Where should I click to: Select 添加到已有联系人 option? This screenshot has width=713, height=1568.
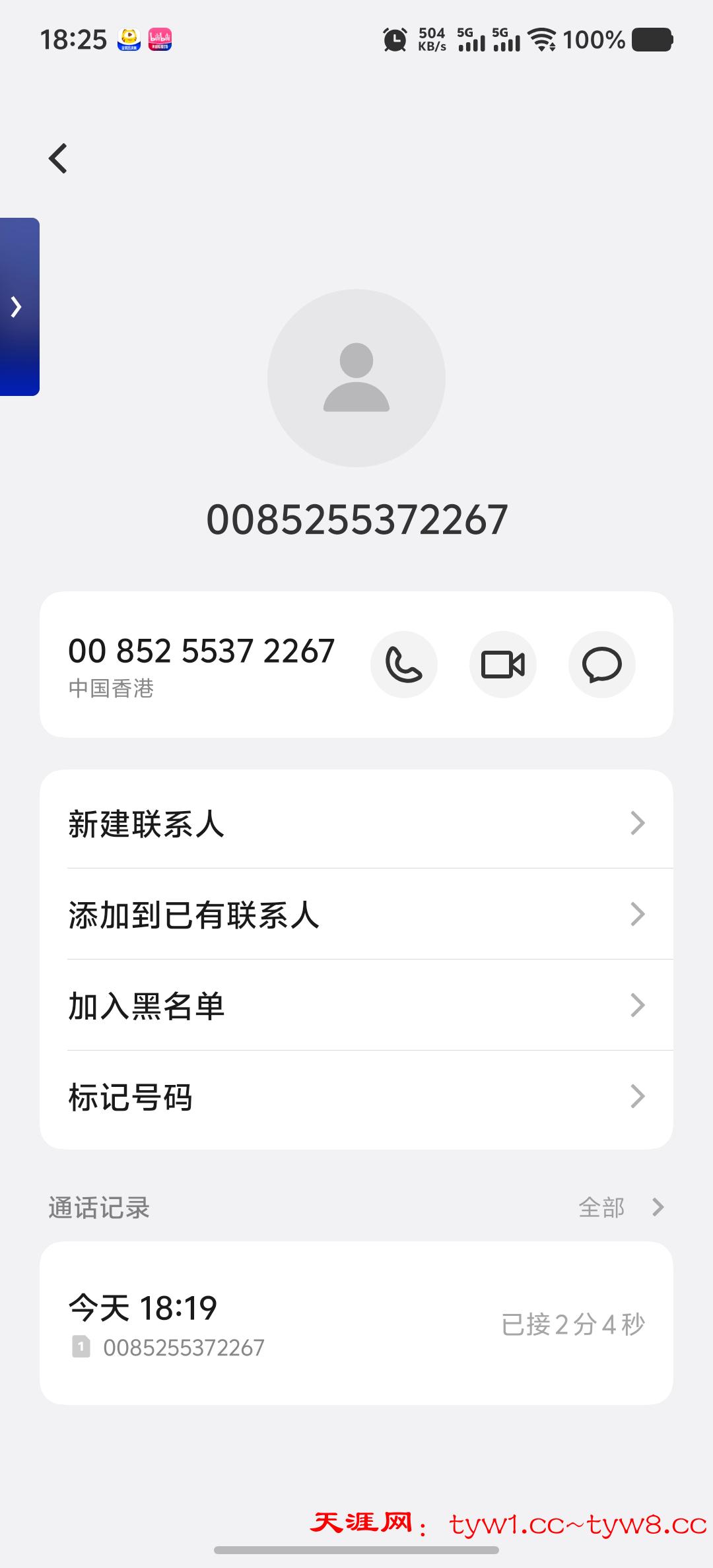[x=356, y=915]
